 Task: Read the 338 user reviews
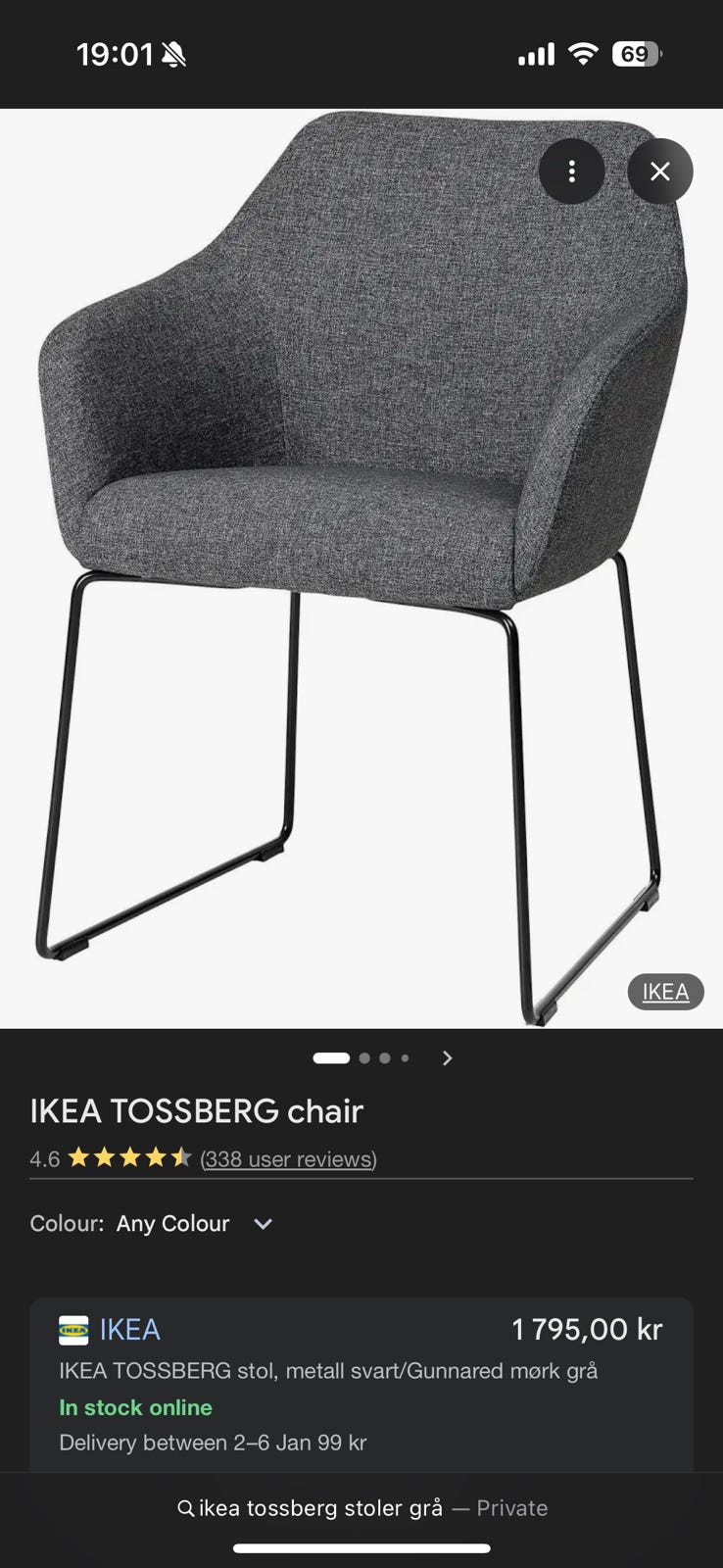click(x=288, y=1159)
